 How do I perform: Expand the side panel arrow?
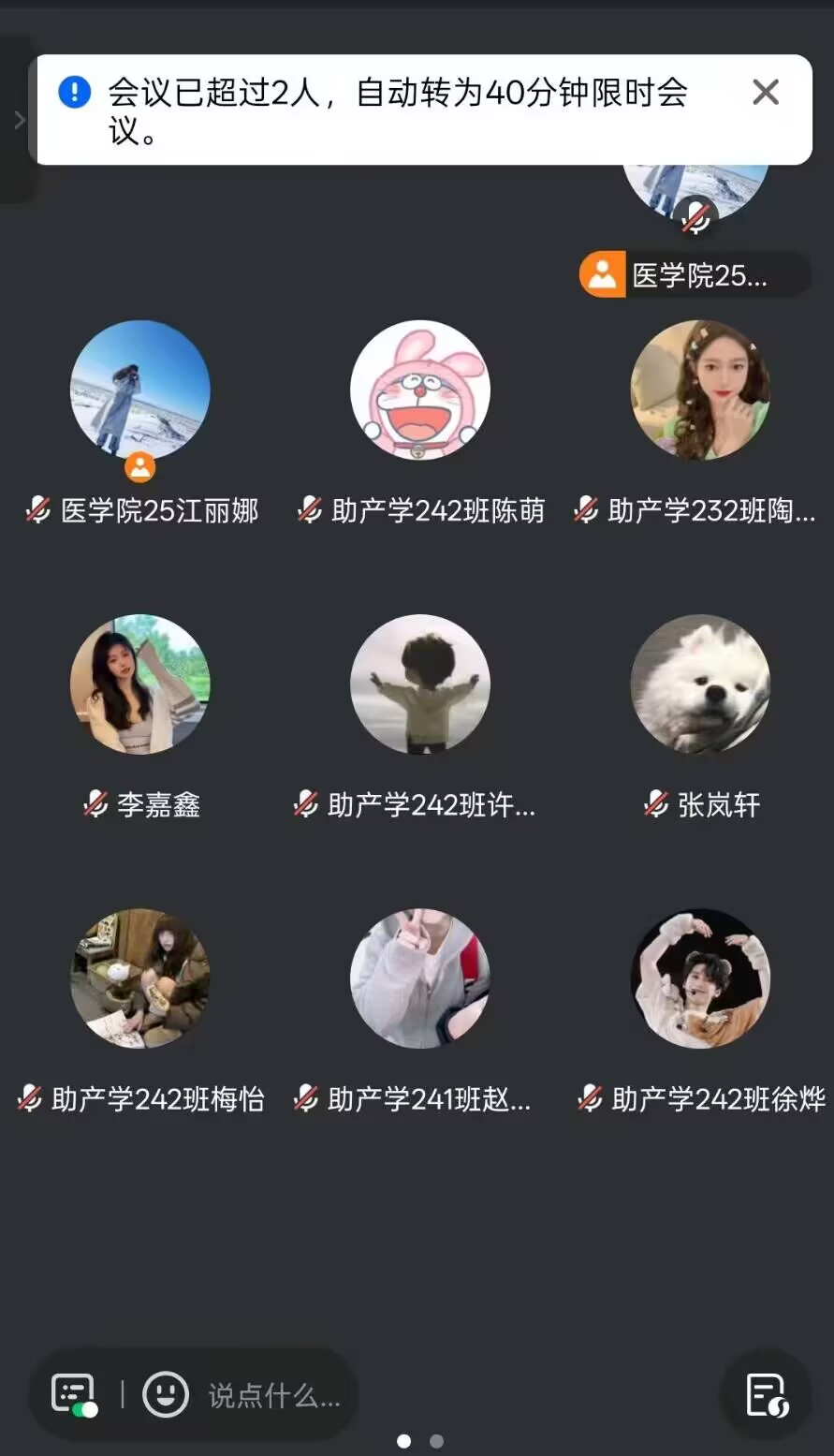coord(18,120)
